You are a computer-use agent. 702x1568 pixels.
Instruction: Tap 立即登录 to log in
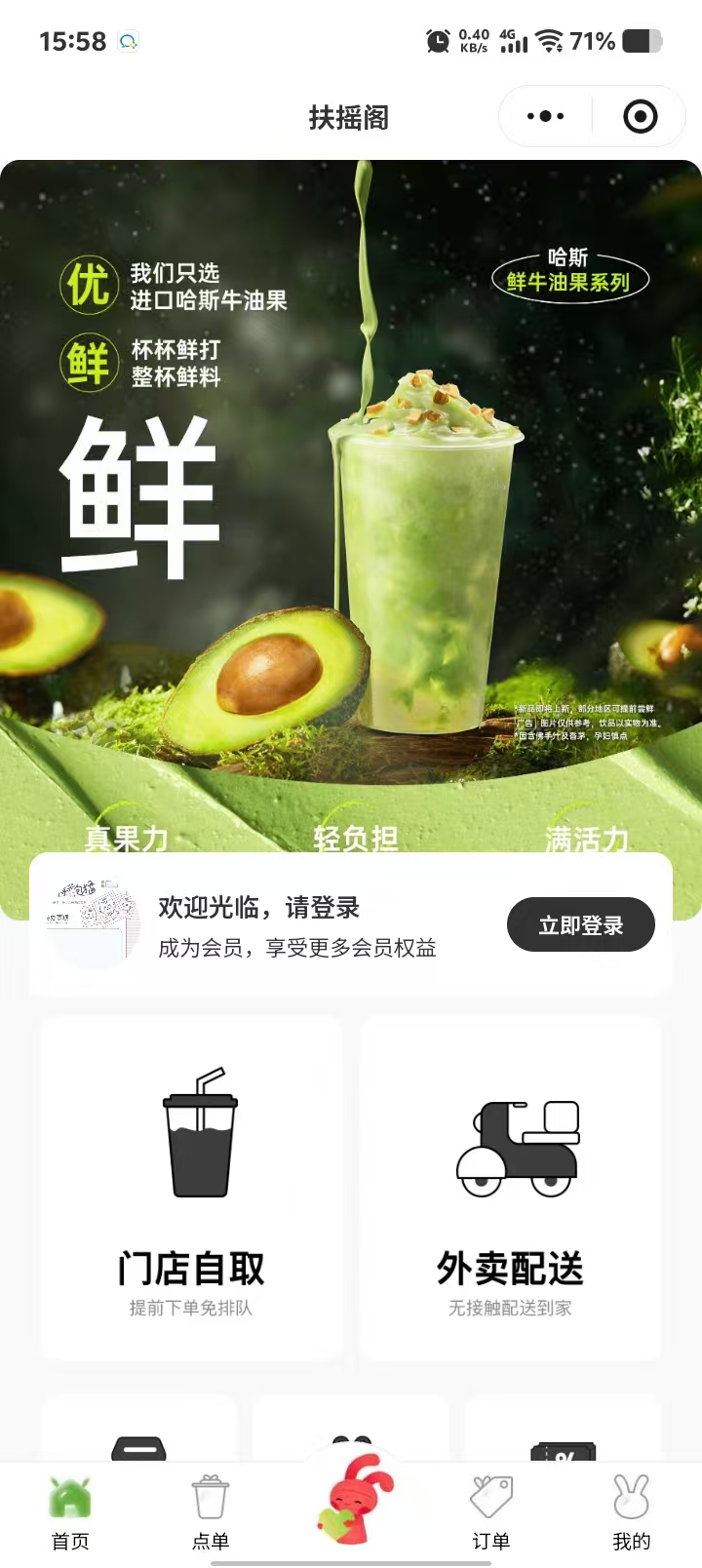pyautogui.click(x=580, y=925)
